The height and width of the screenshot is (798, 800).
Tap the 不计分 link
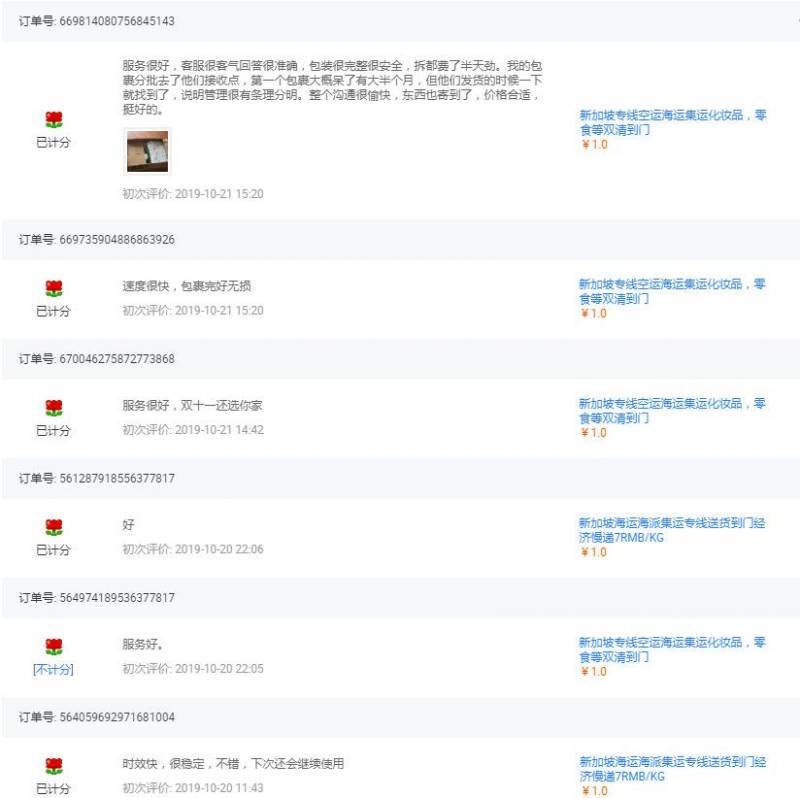53,669
